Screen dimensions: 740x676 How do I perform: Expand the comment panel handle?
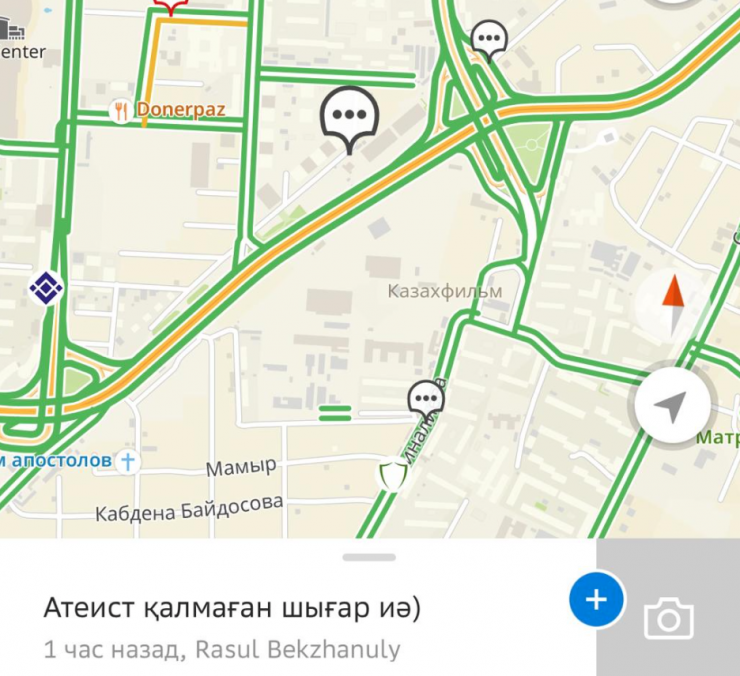[368, 557]
